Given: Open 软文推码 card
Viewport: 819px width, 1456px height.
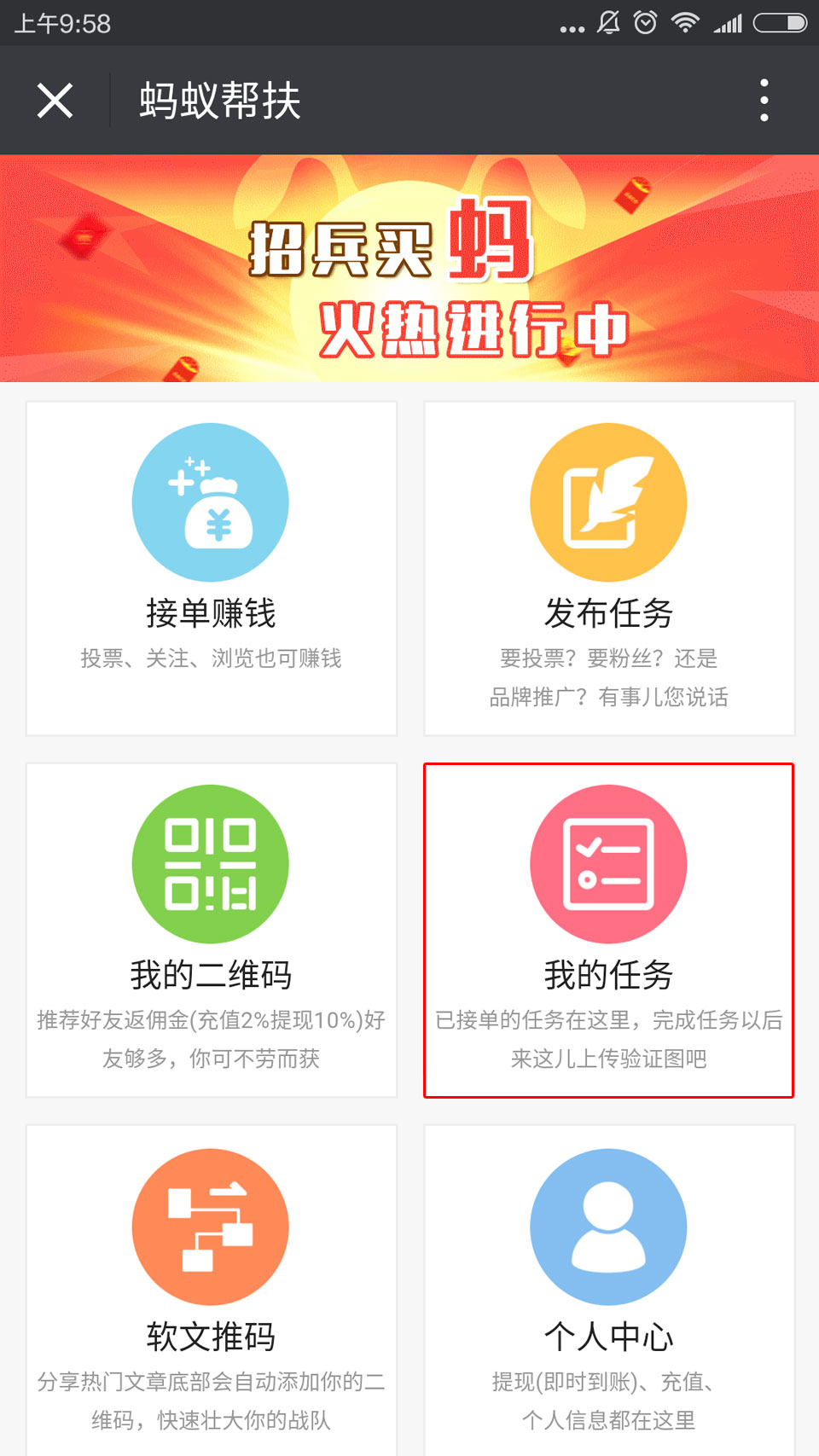Looking at the screenshot, I should pos(211,1288).
